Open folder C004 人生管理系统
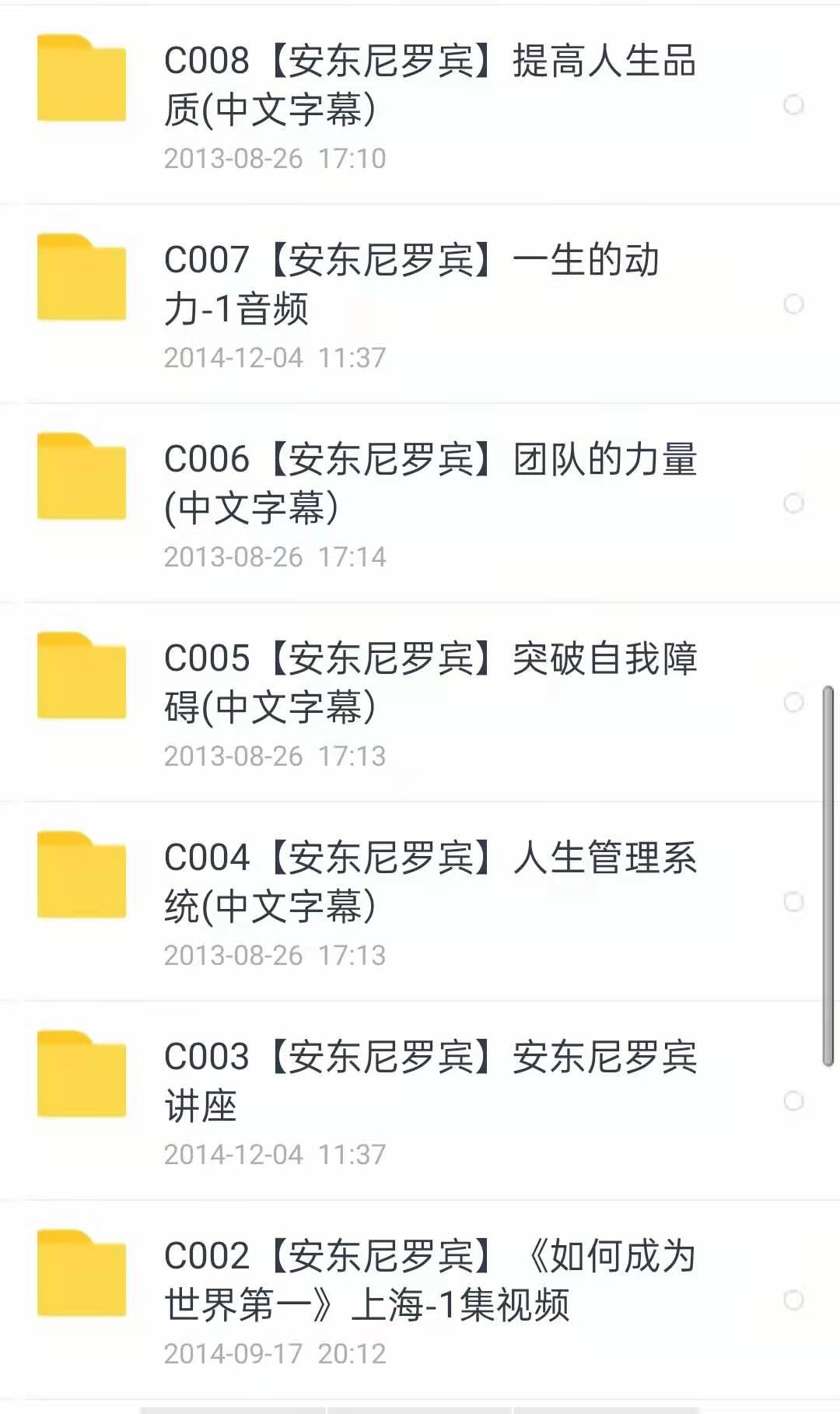This screenshot has width=840, height=1414. coord(428,882)
